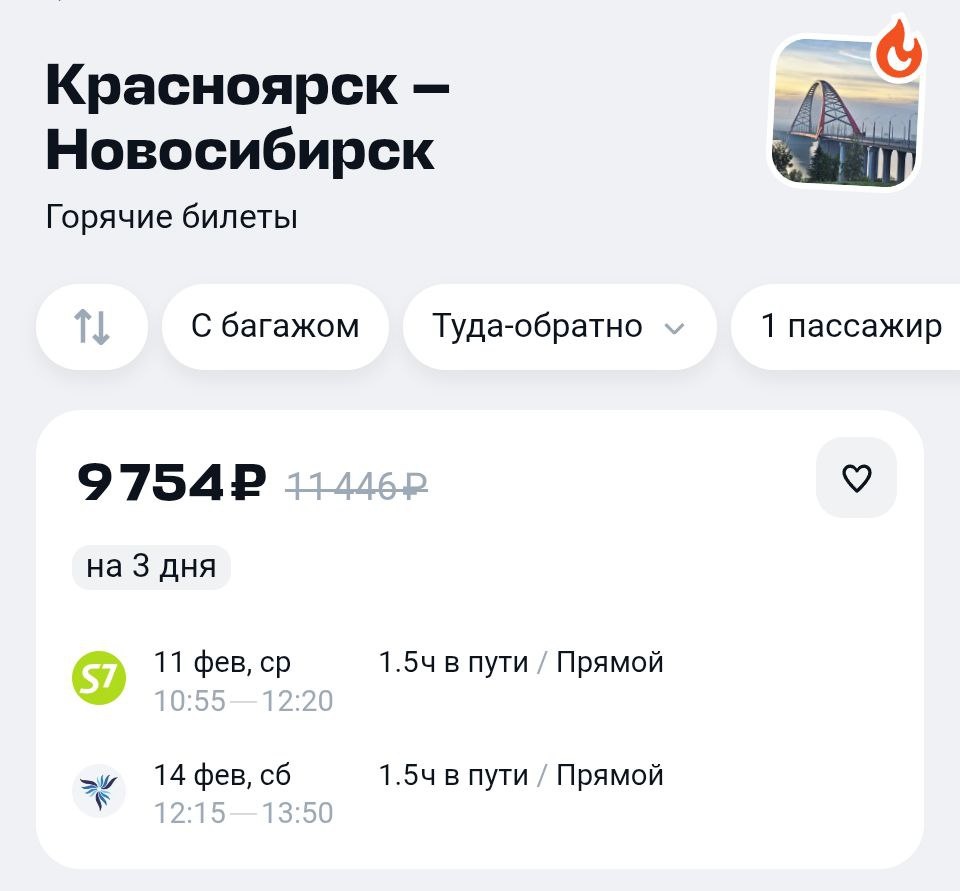The image size is (960, 891).
Task: Expand the "Туда-обратно" trip type dropdown
Action: tap(558, 327)
